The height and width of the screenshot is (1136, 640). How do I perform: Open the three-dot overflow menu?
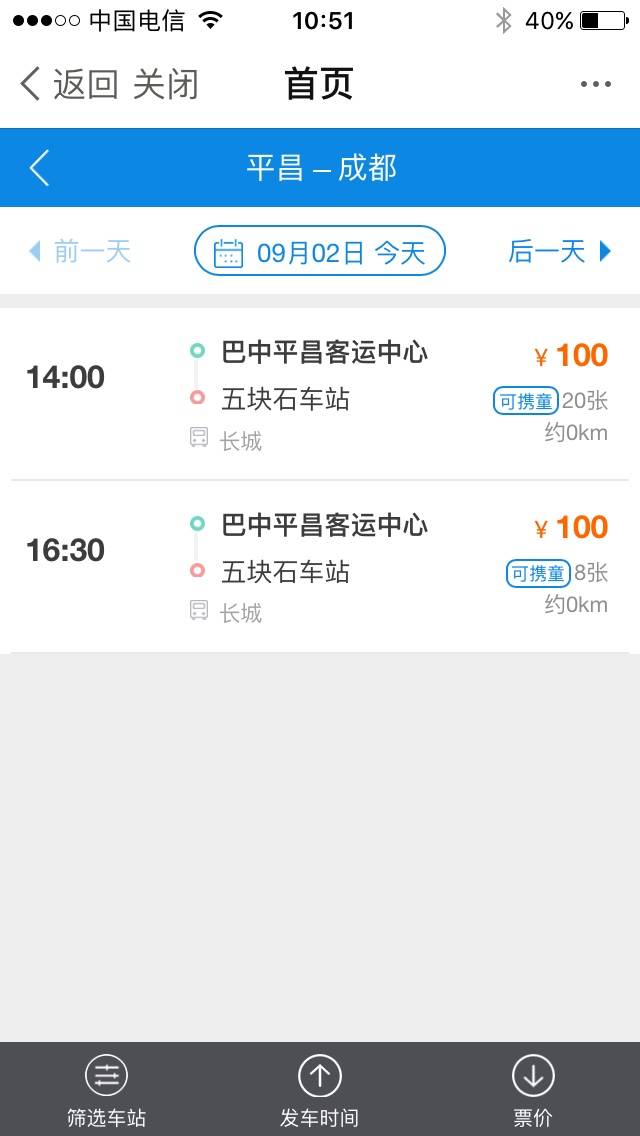[x=596, y=85]
